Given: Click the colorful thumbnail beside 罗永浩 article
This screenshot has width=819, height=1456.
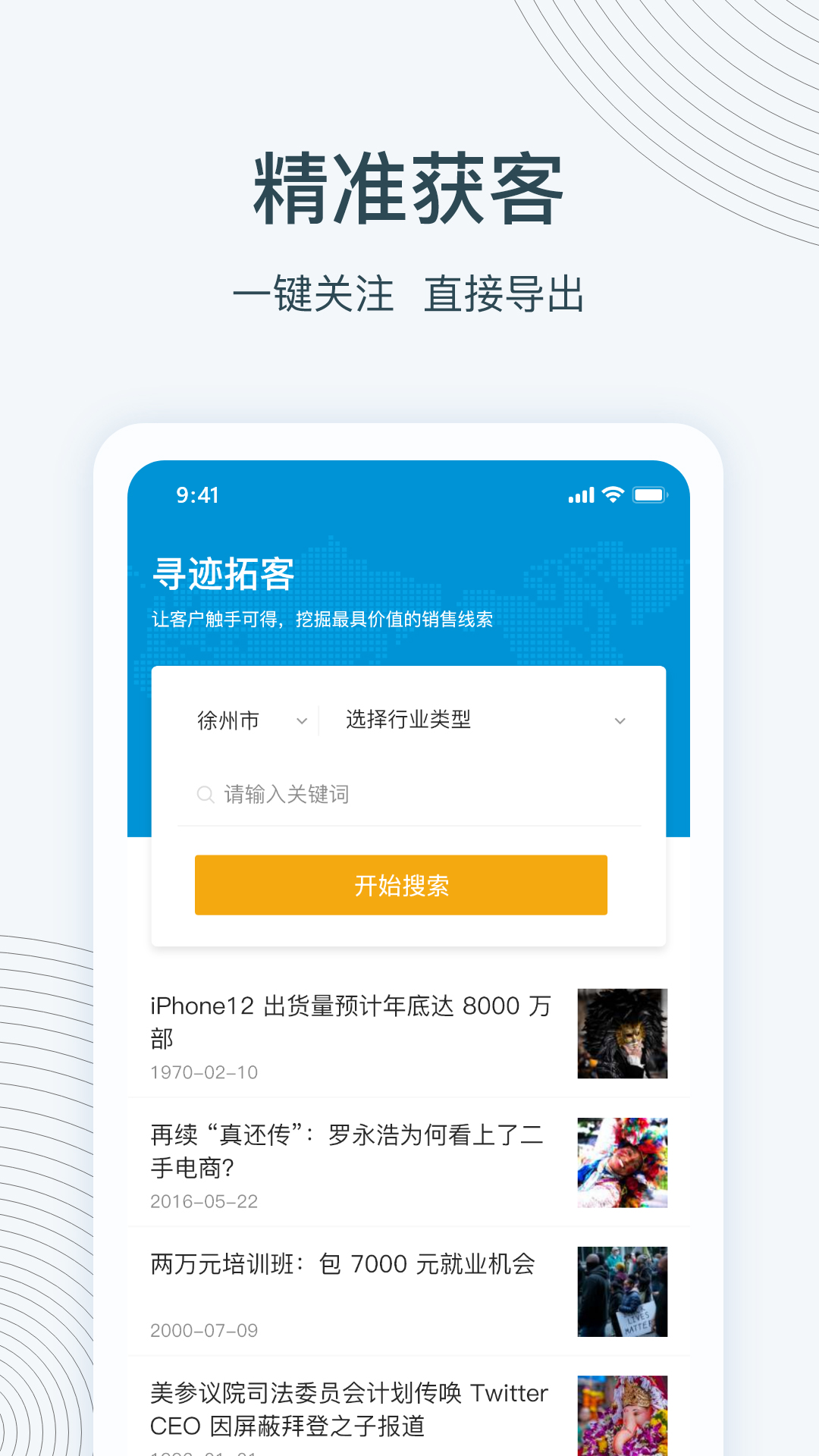Looking at the screenshot, I should (623, 1164).
